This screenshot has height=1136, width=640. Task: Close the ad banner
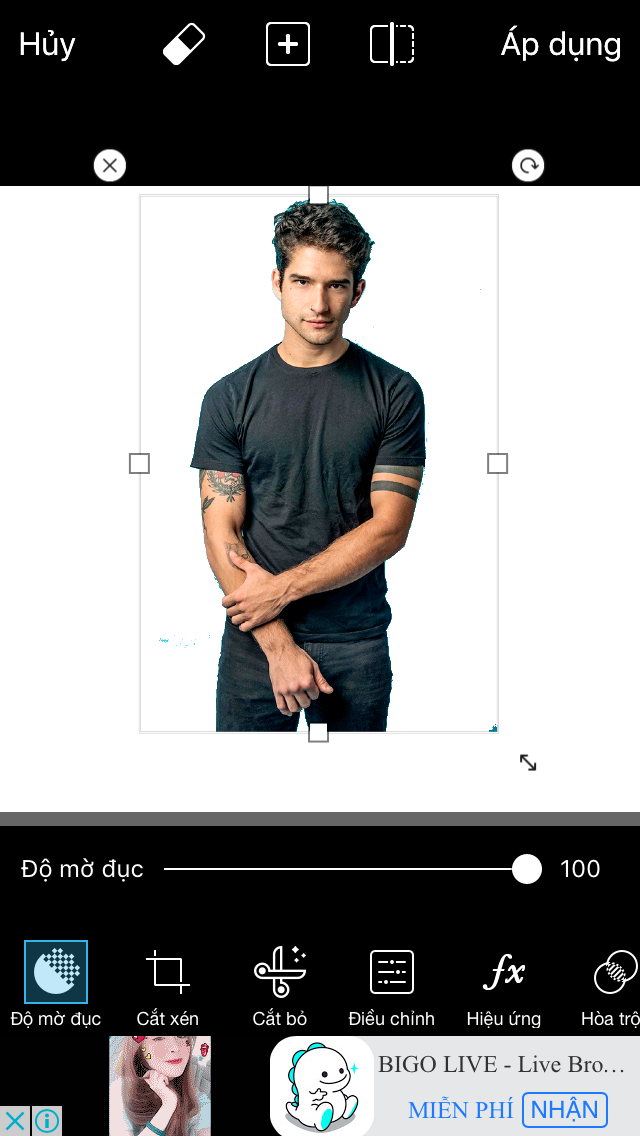tap(15, 1121)
